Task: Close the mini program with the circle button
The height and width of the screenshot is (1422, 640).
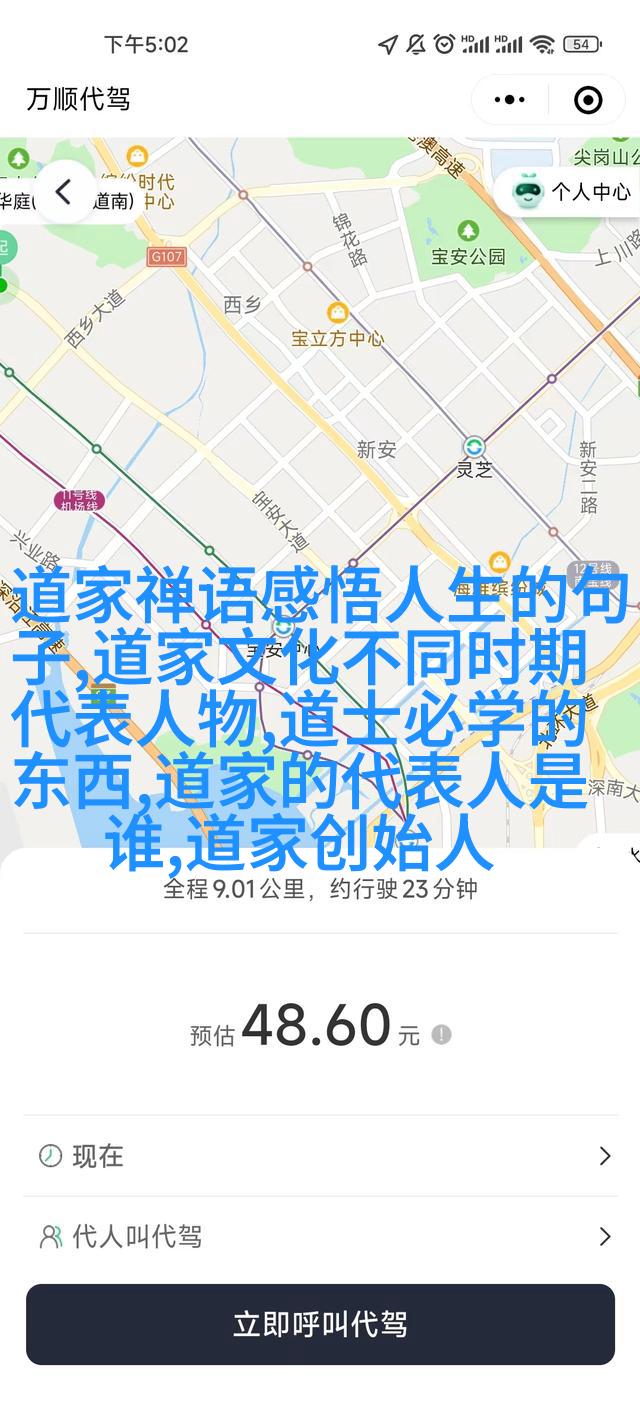Action: (x=588, y=99)
